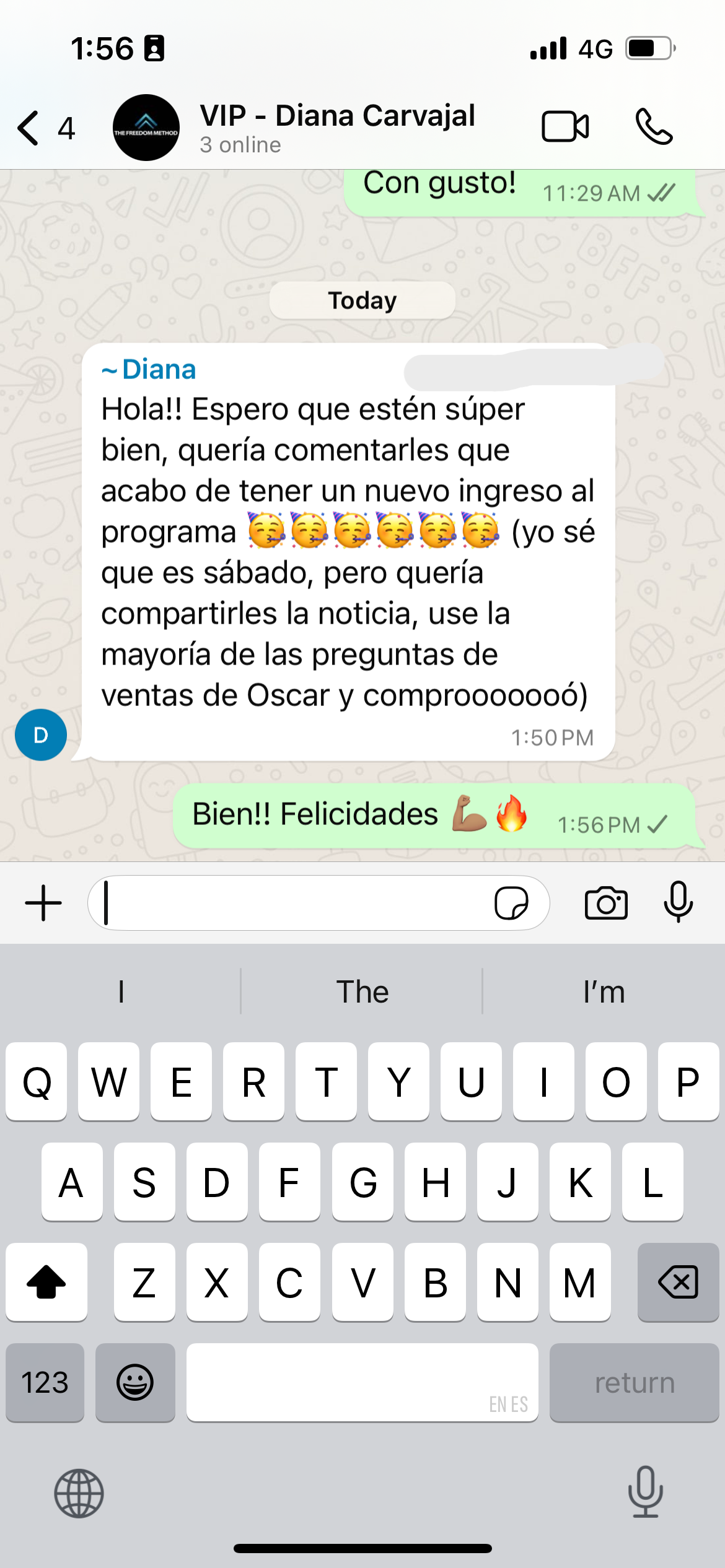Start a video call with the group

pos(565,127)
